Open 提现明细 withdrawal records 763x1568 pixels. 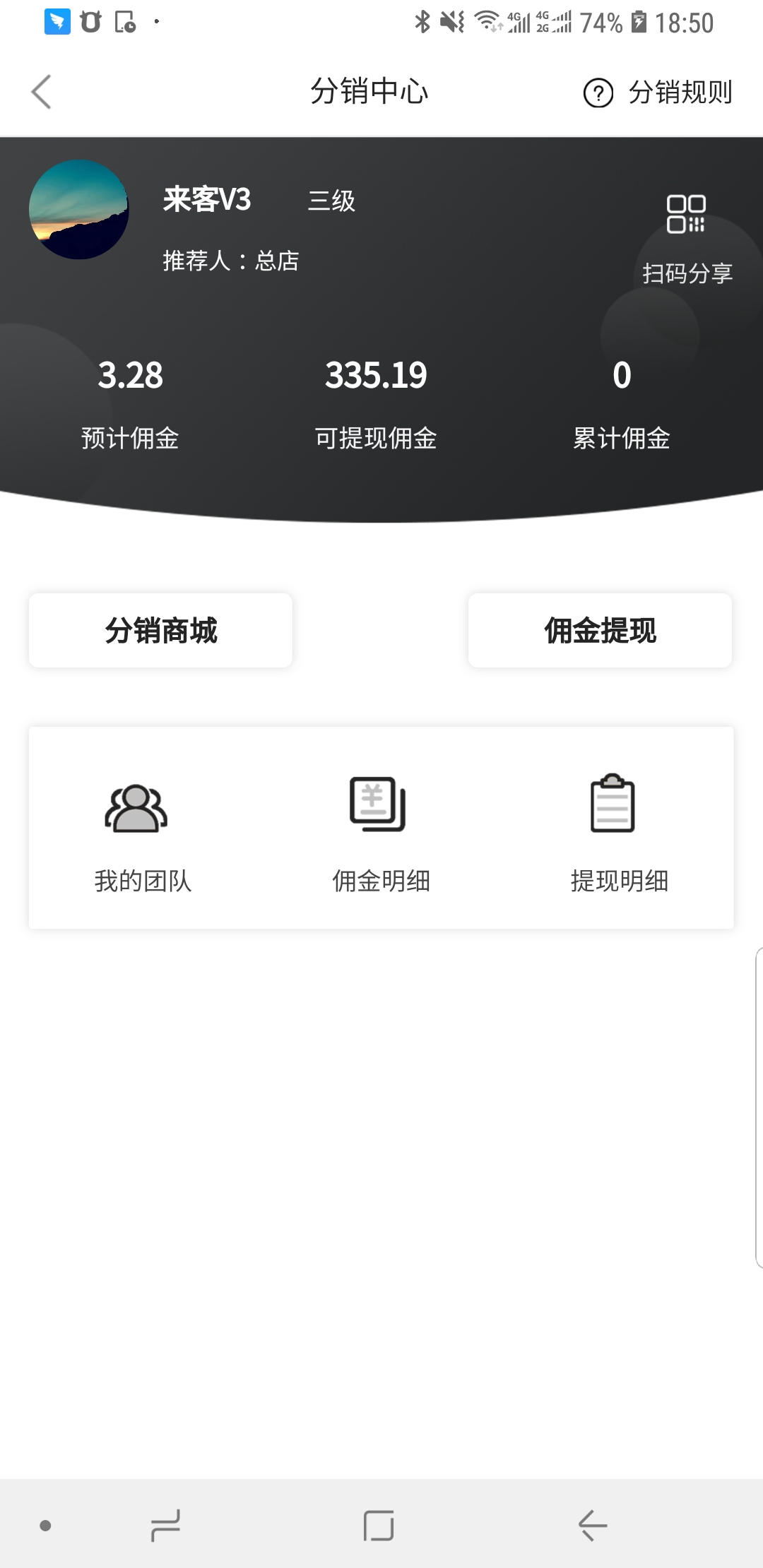point(619,833)
